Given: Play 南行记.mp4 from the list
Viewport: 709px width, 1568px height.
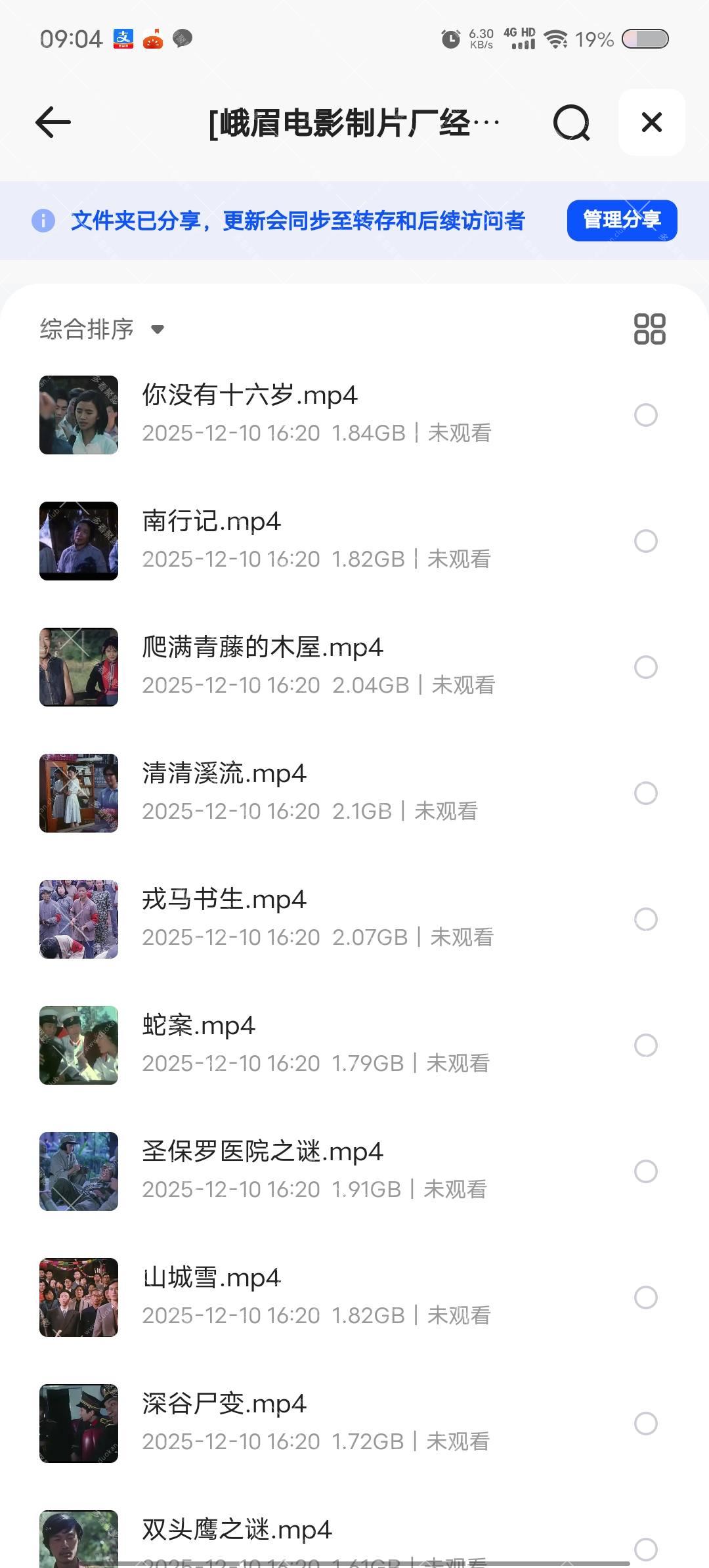Looking at the screenshot, I should (x=211, y=522).
